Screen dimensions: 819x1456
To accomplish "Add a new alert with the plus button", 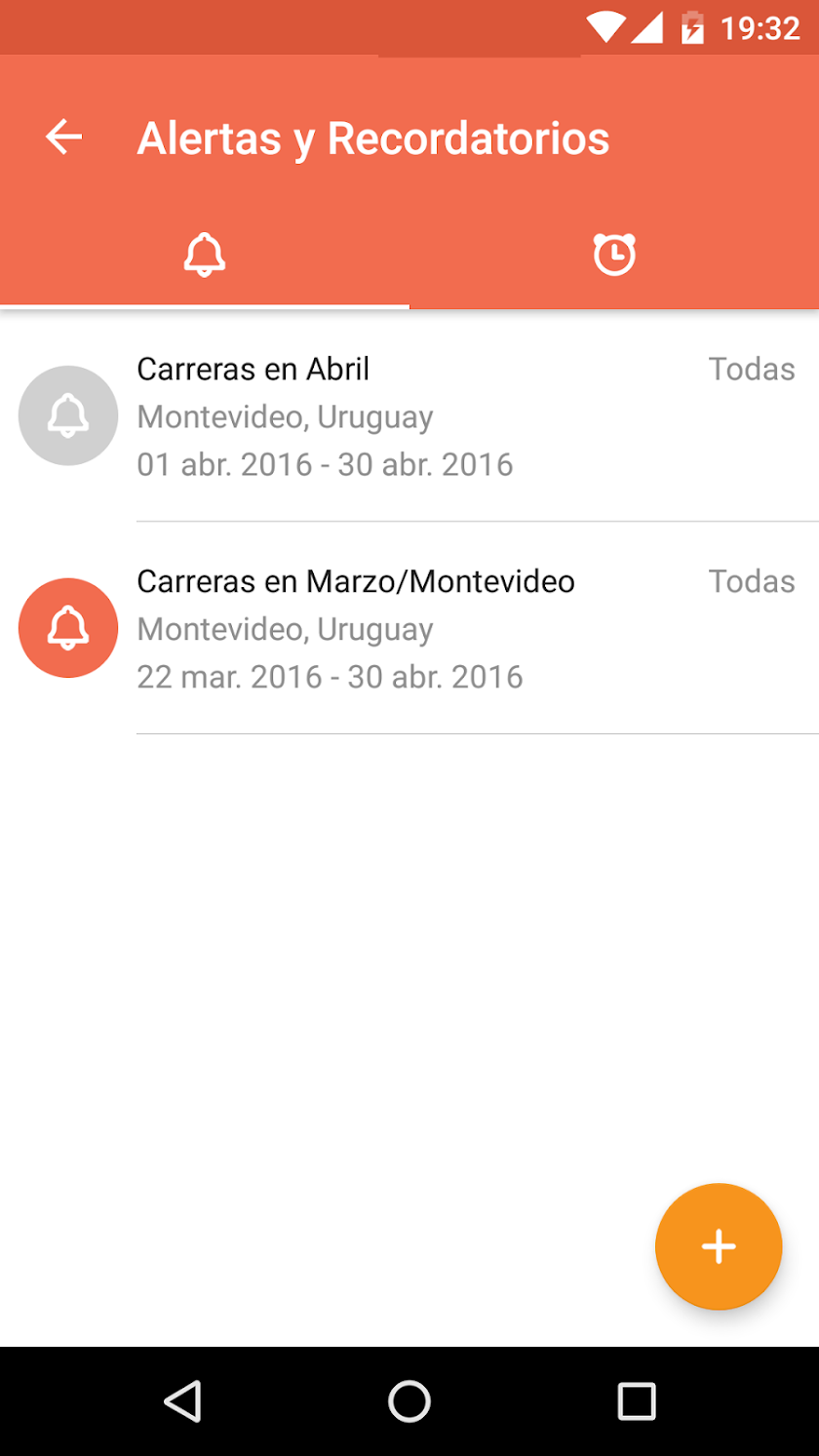I will point(719,1246).
